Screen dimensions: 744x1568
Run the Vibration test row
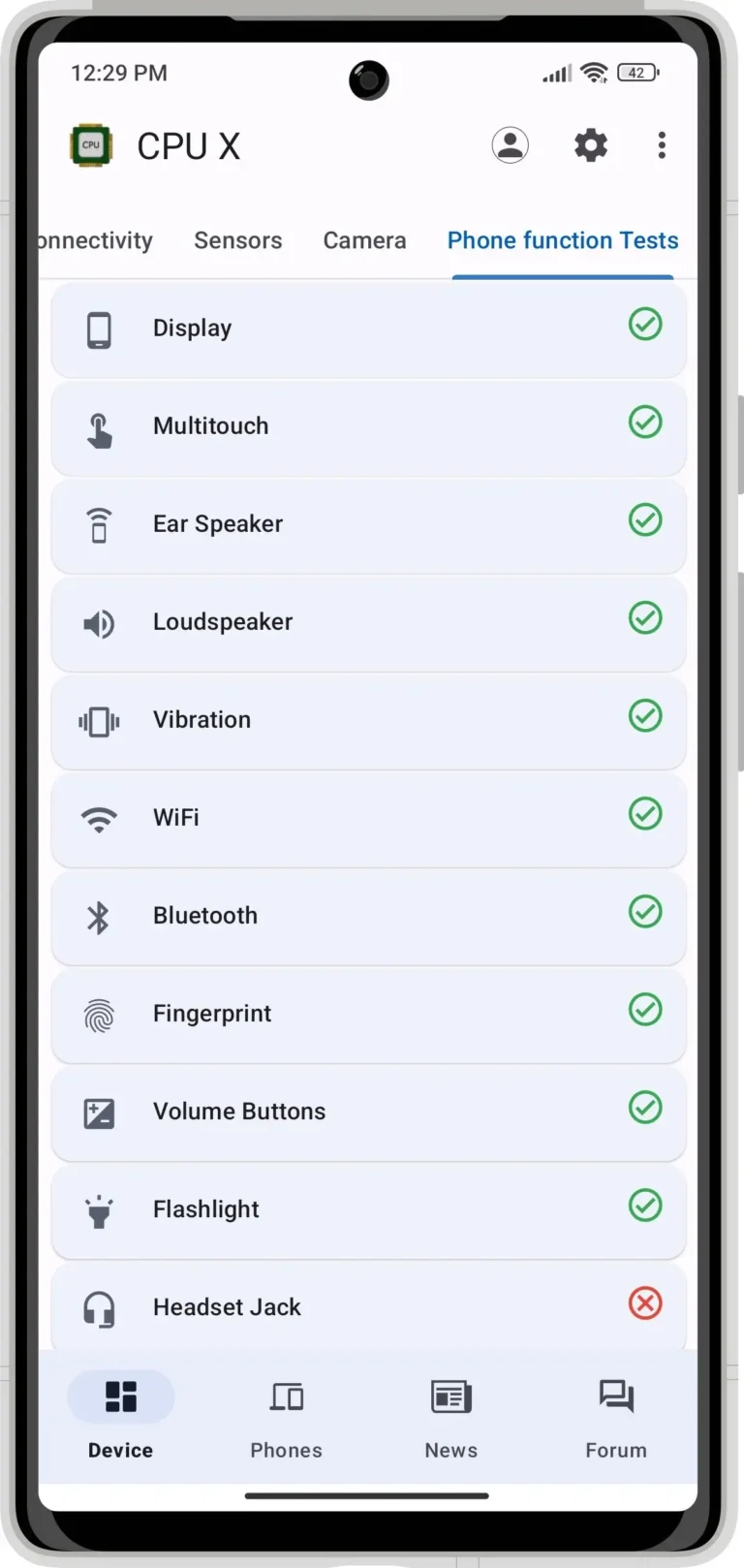pos(368,721)
